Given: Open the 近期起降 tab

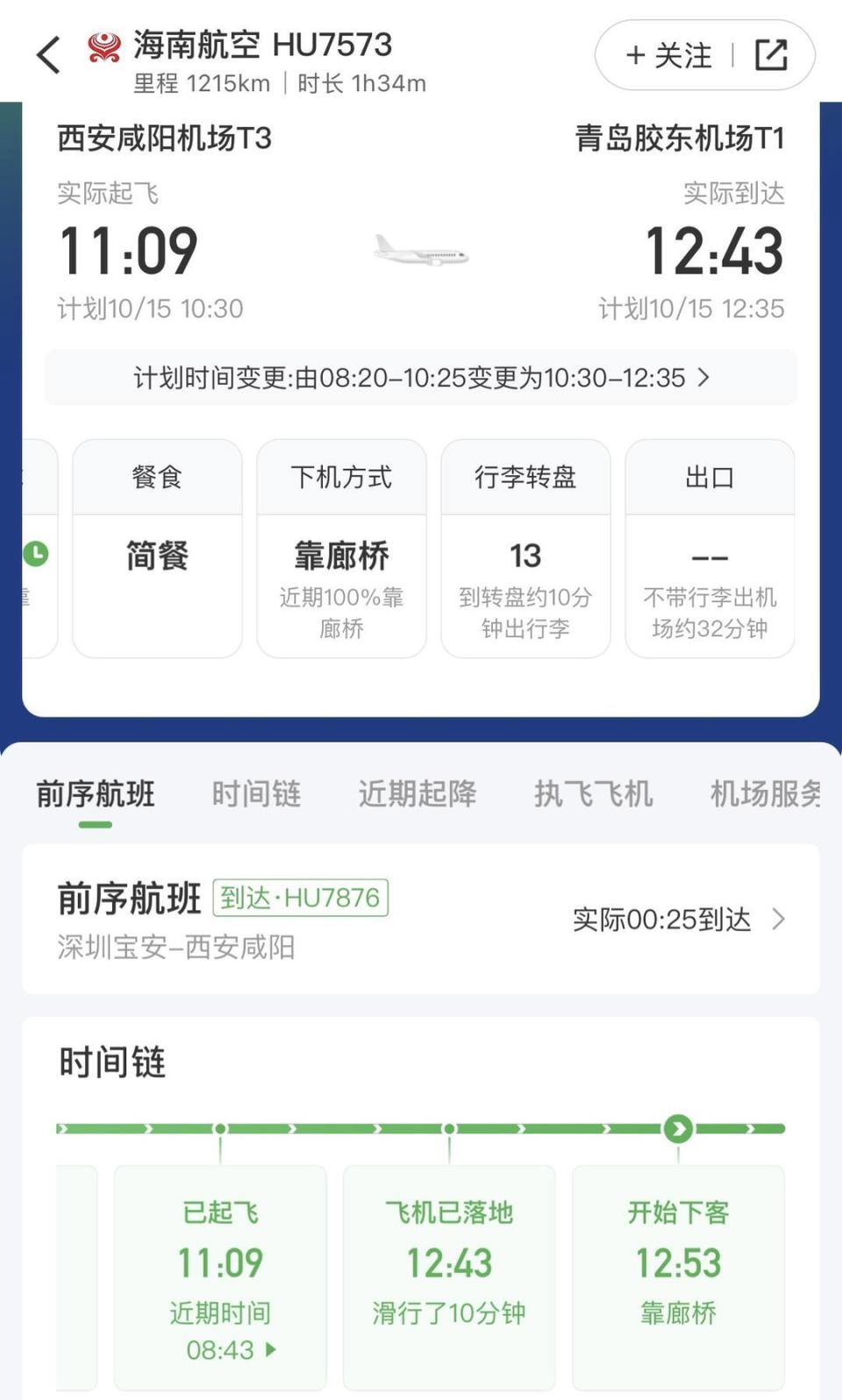Looking at the screenshot, I should (417, 794).
